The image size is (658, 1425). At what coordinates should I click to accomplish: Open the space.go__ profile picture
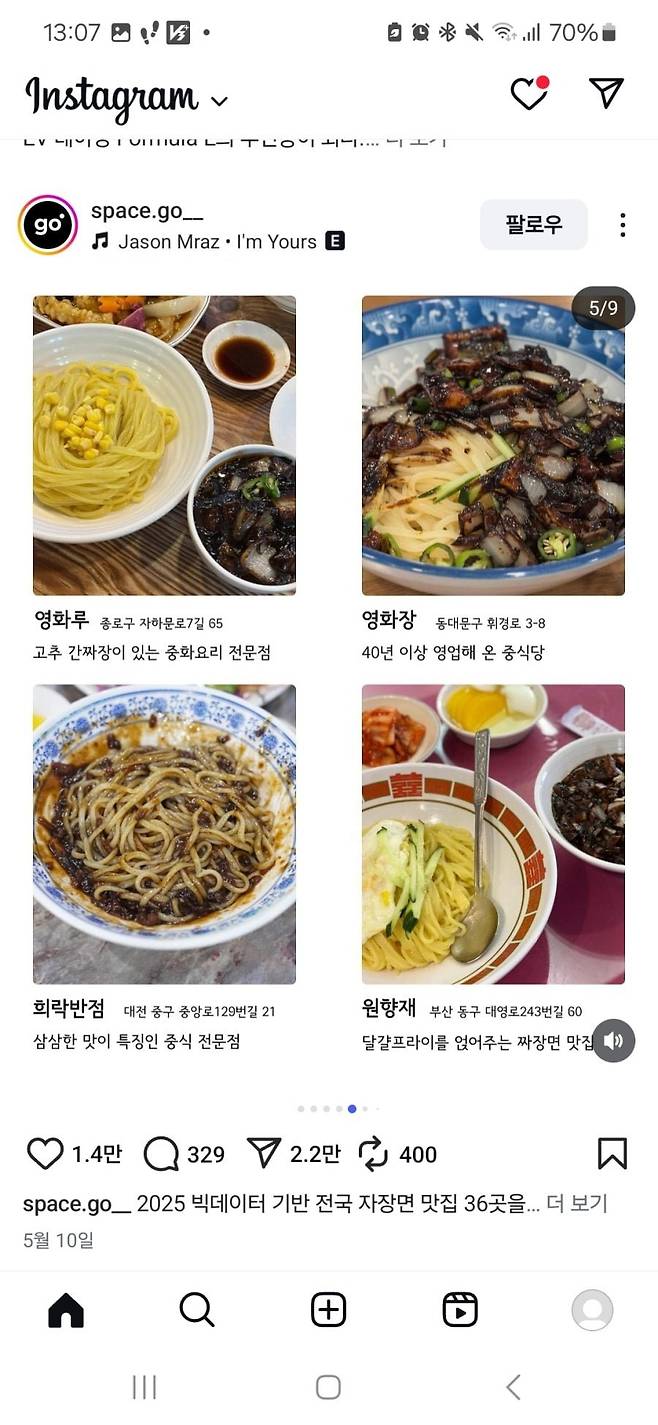pyautogui.click(x=48, y=225)
